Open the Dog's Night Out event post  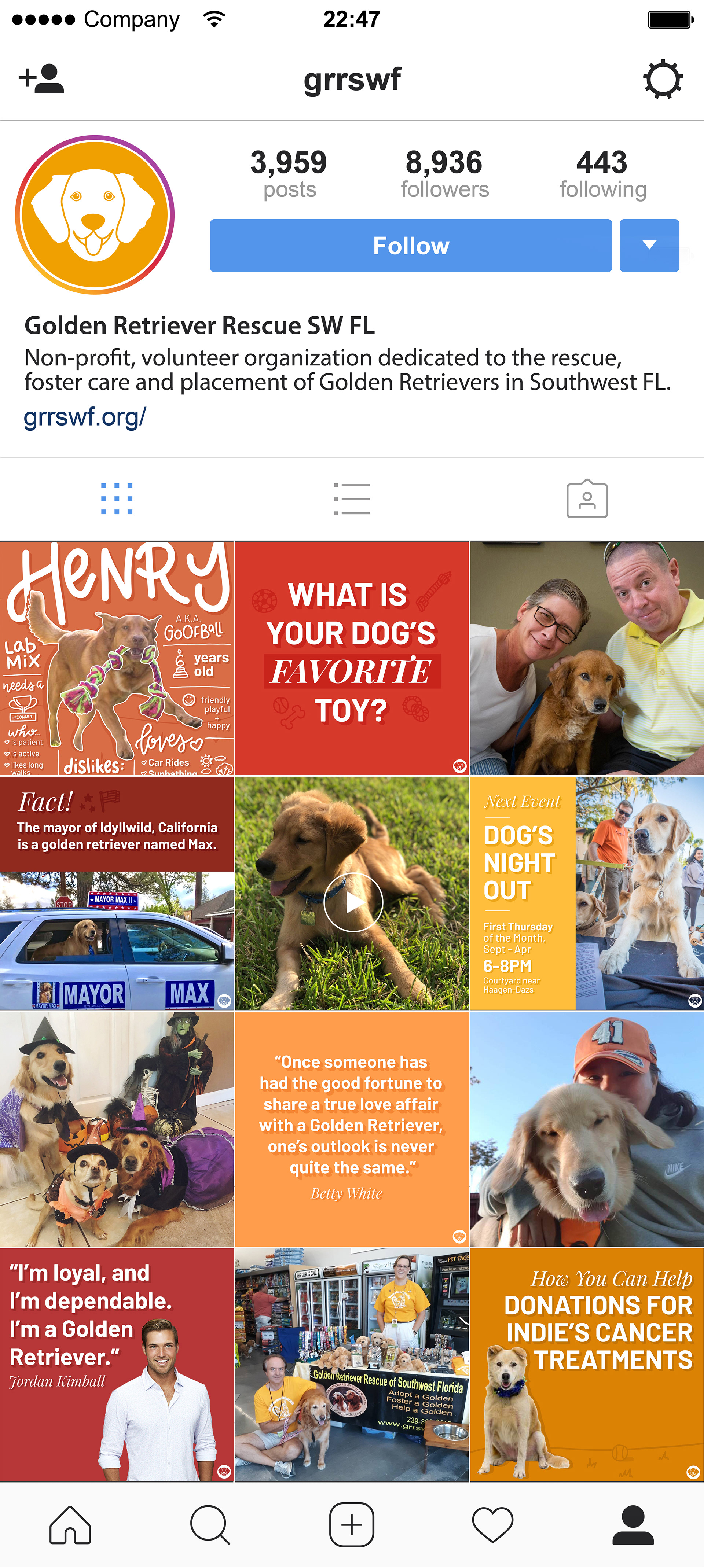(586, 893)
